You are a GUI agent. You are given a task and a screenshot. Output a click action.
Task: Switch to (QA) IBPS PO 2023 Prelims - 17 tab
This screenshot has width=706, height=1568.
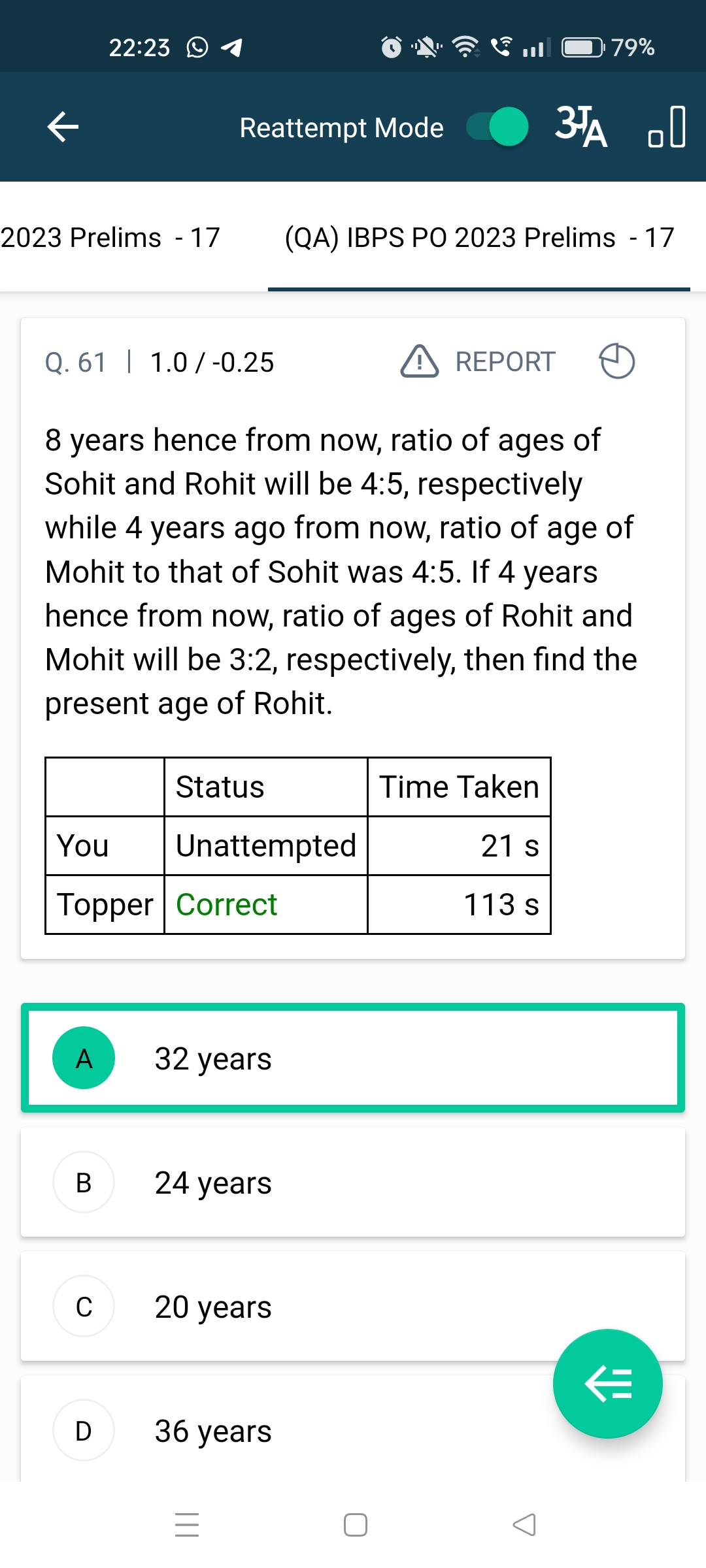pyautogui.click(x=479, y=238)
